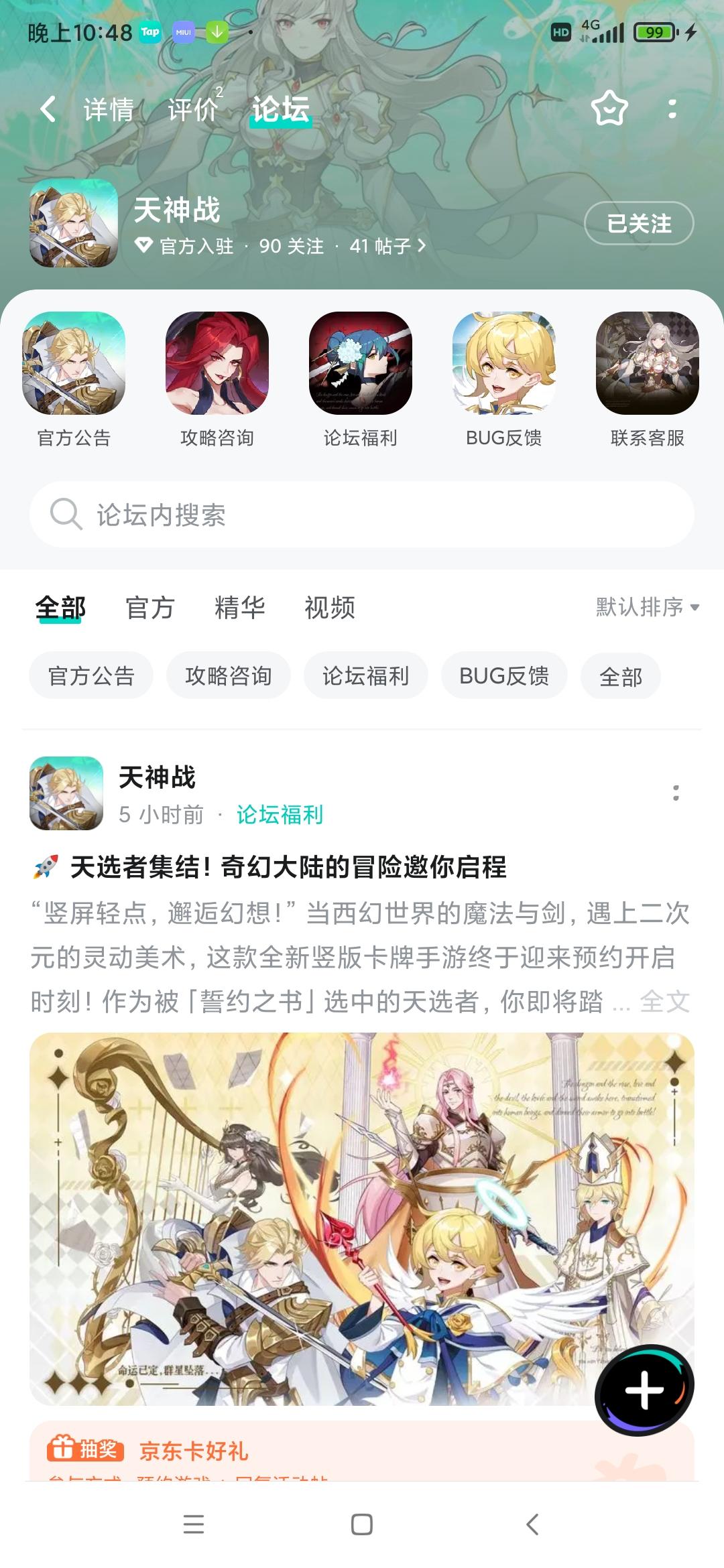Open the 论坛福利 tag on the post
Viewport: 724px width, 1568px height.
(x=279, y=814)
